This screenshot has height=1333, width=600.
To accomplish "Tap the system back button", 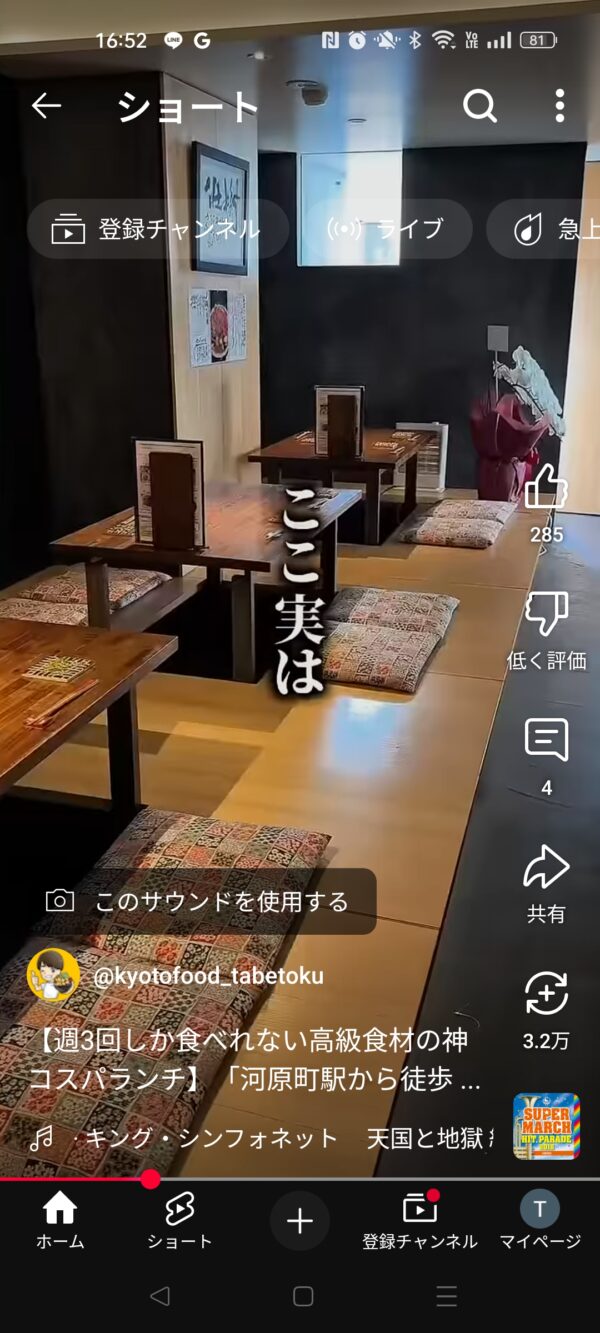I will click(x=159, y=1297).
